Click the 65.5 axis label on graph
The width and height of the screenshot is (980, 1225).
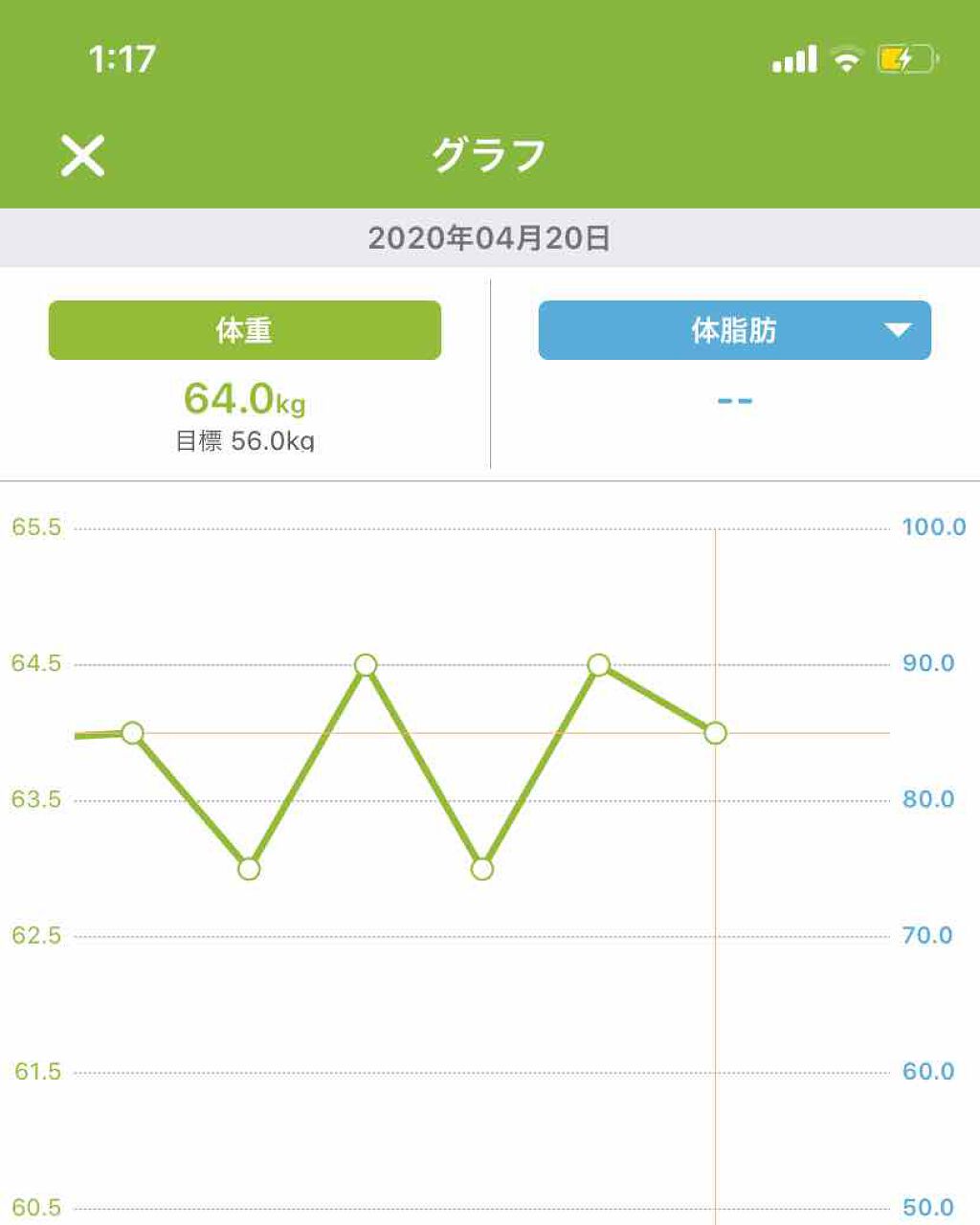click(x=36, y=526)
